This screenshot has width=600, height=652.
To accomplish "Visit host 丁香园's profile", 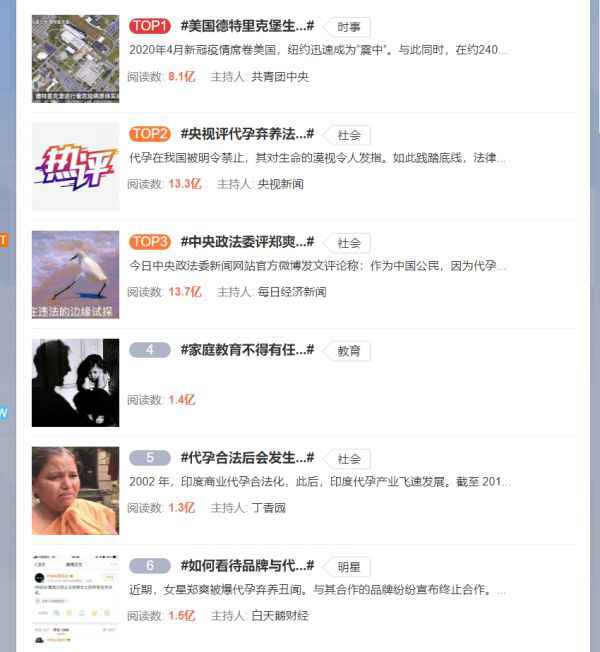I will point(268,508).
